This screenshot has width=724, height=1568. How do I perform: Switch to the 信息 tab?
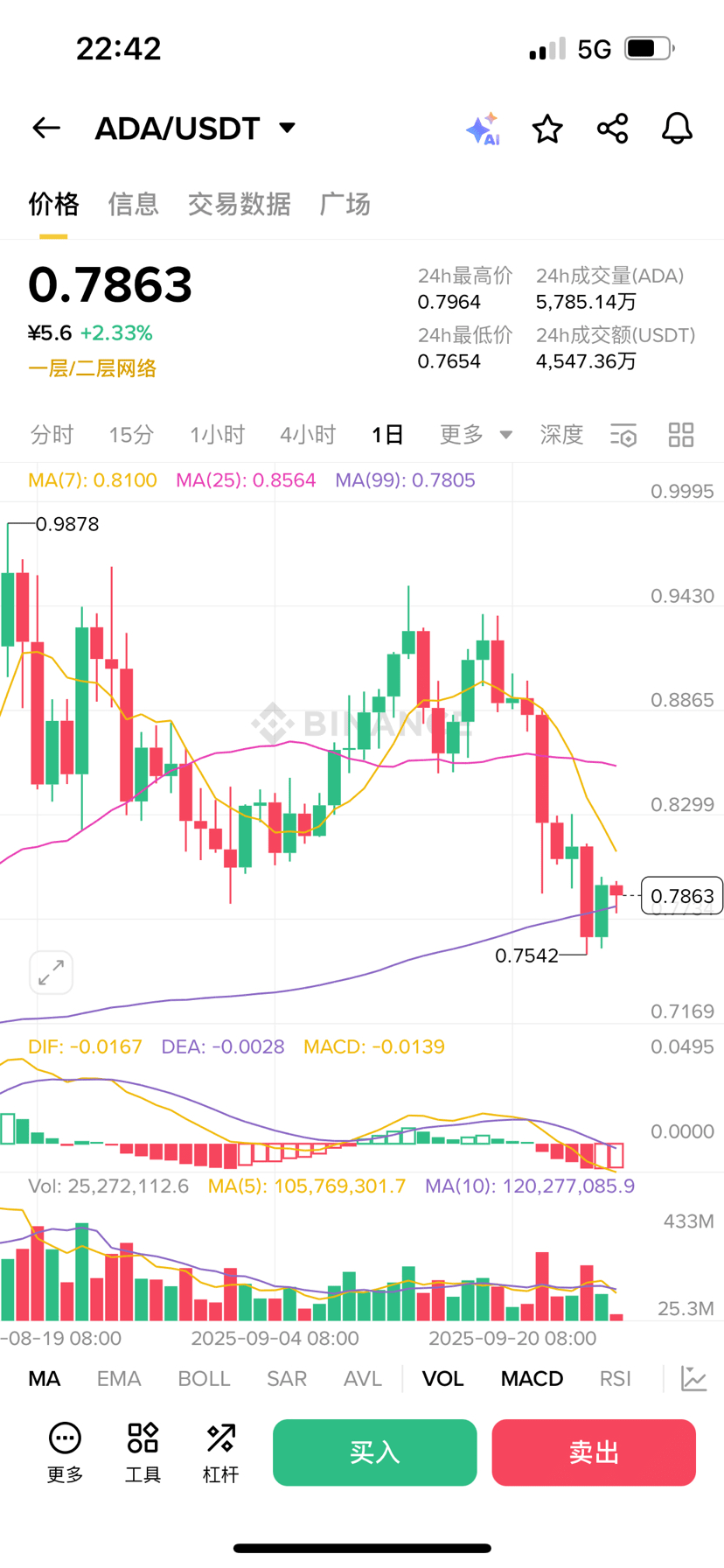pos(133,204)
